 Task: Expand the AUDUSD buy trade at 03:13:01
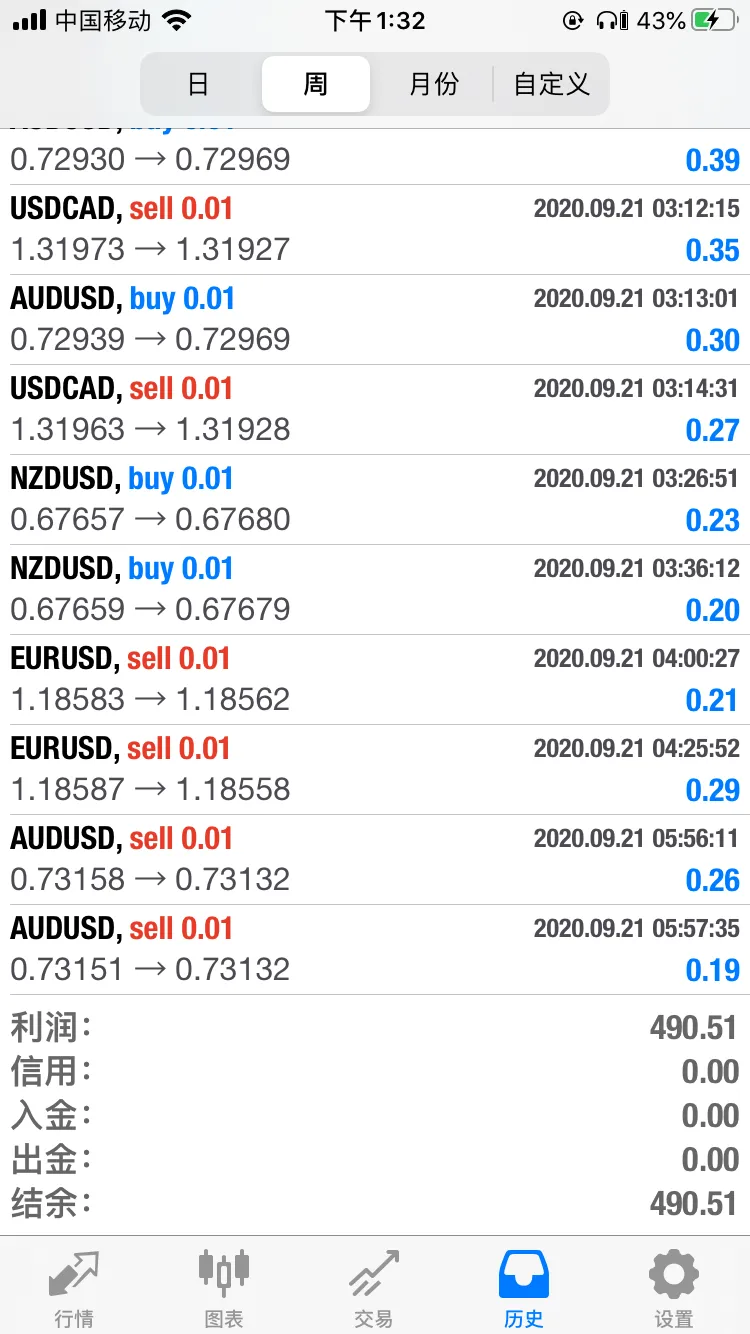[375, 320]
